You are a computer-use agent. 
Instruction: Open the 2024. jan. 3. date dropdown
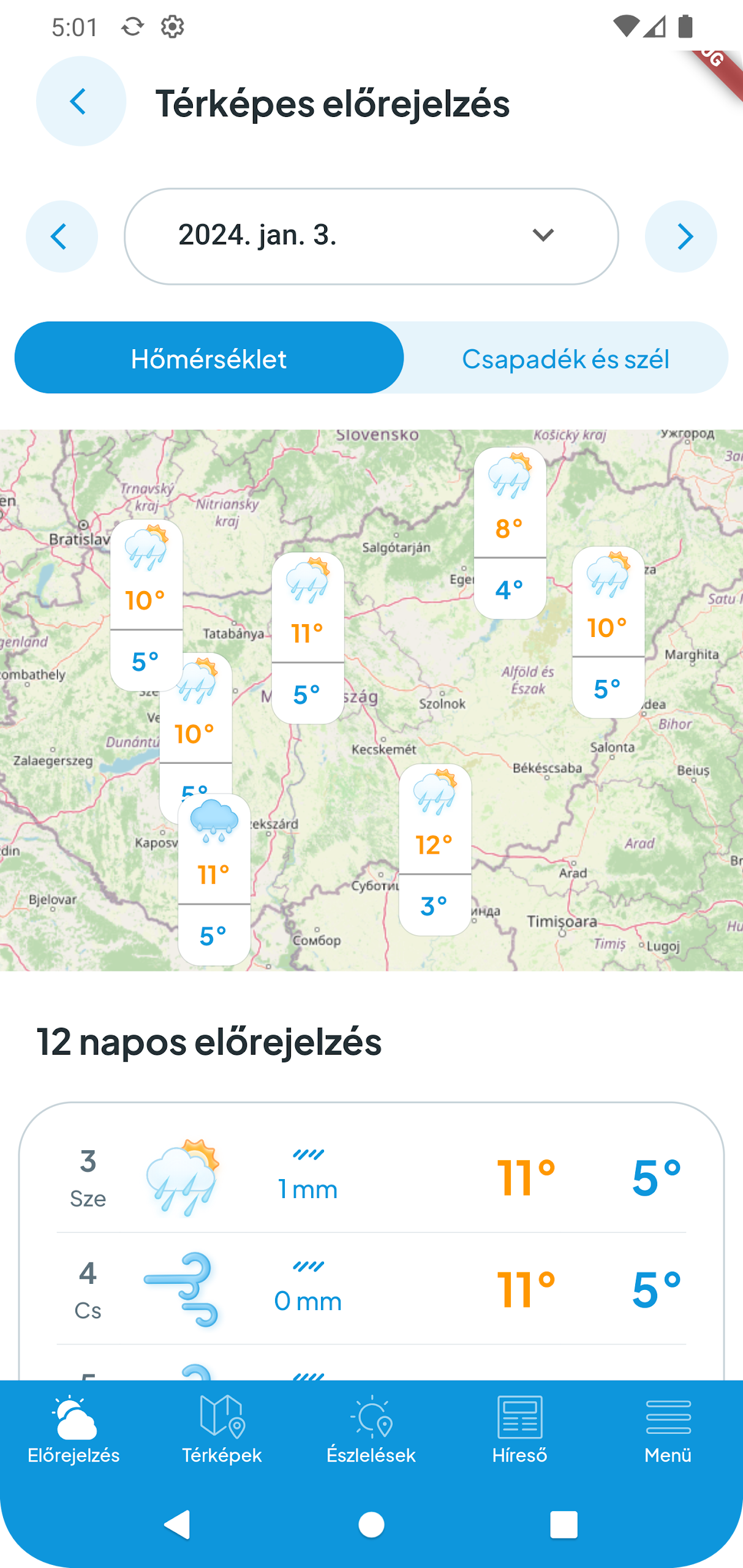371,236
